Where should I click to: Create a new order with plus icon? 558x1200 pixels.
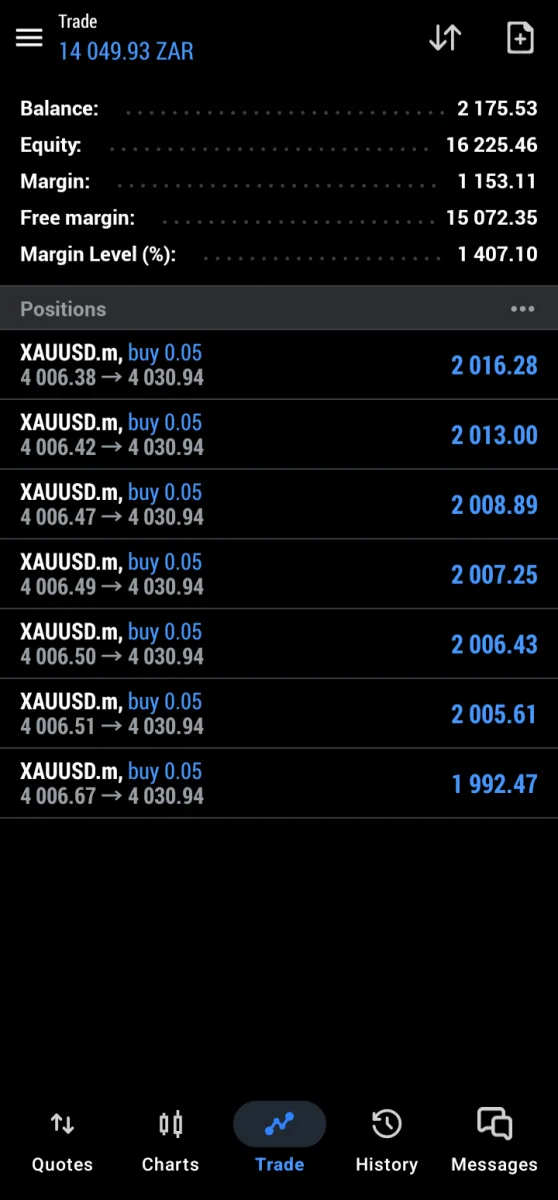[520, 38]
